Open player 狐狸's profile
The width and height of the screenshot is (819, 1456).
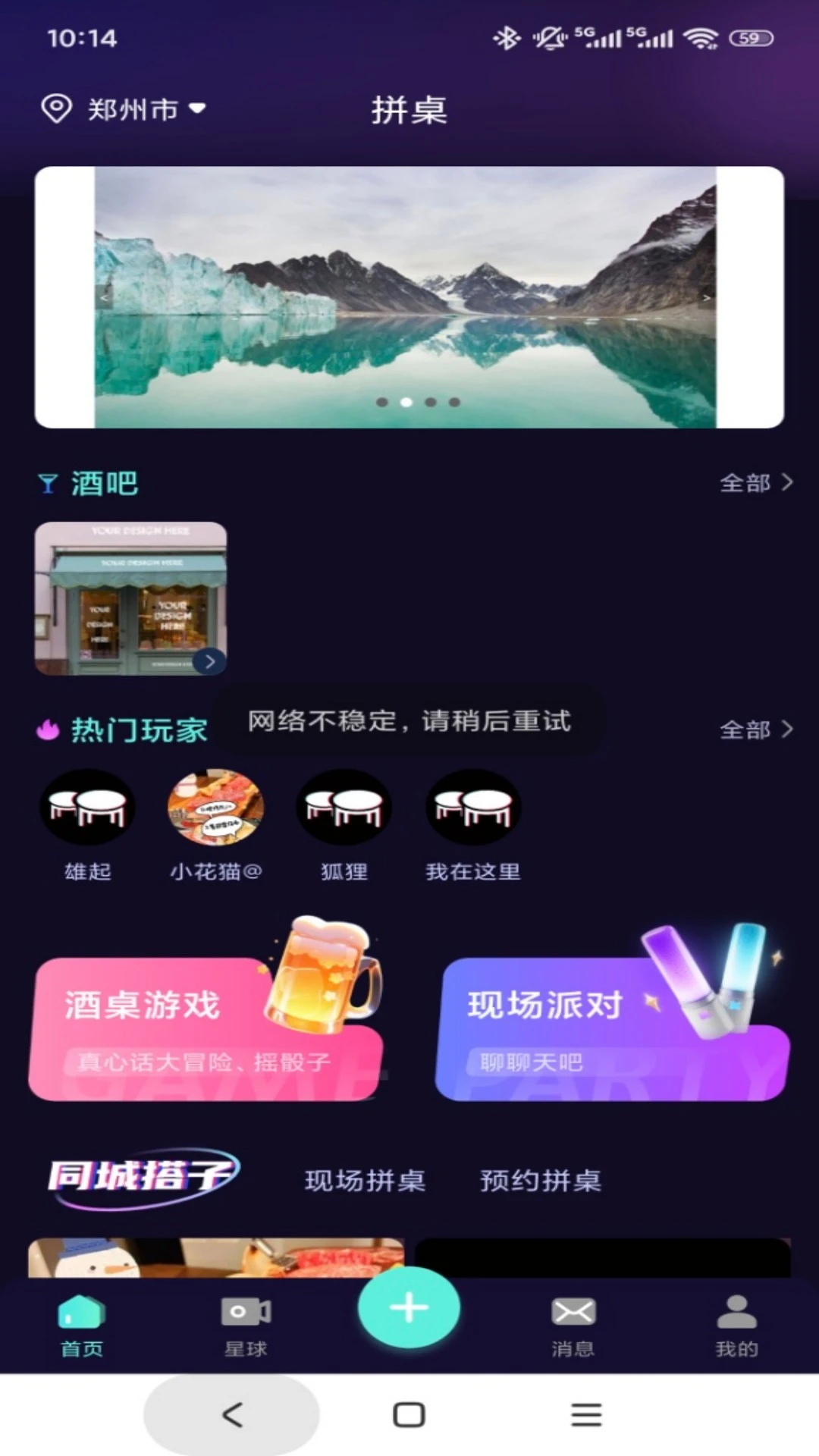pos(344,808)
